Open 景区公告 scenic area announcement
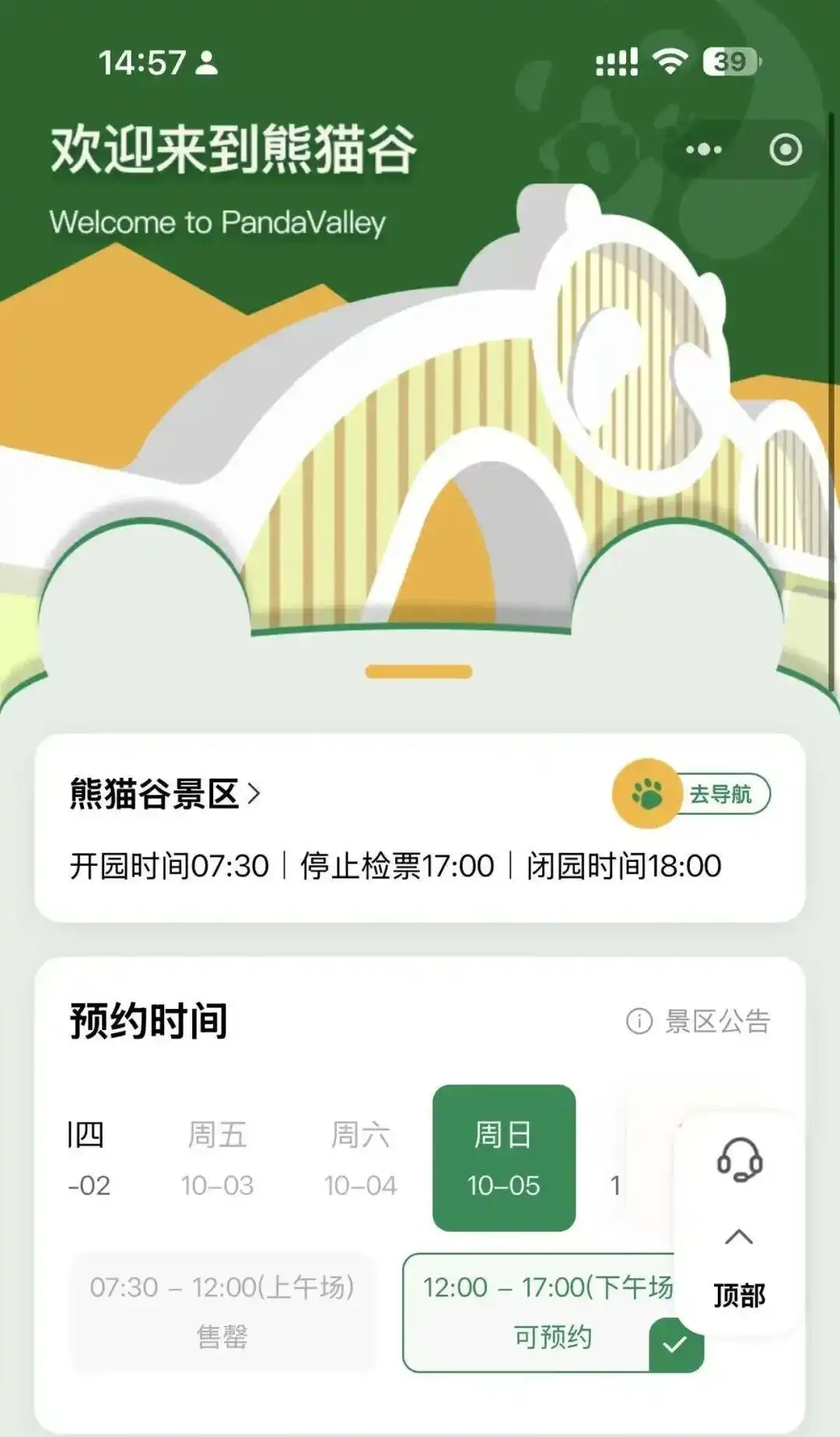This screenshot has width=840, height=1437. [698, 1021]
